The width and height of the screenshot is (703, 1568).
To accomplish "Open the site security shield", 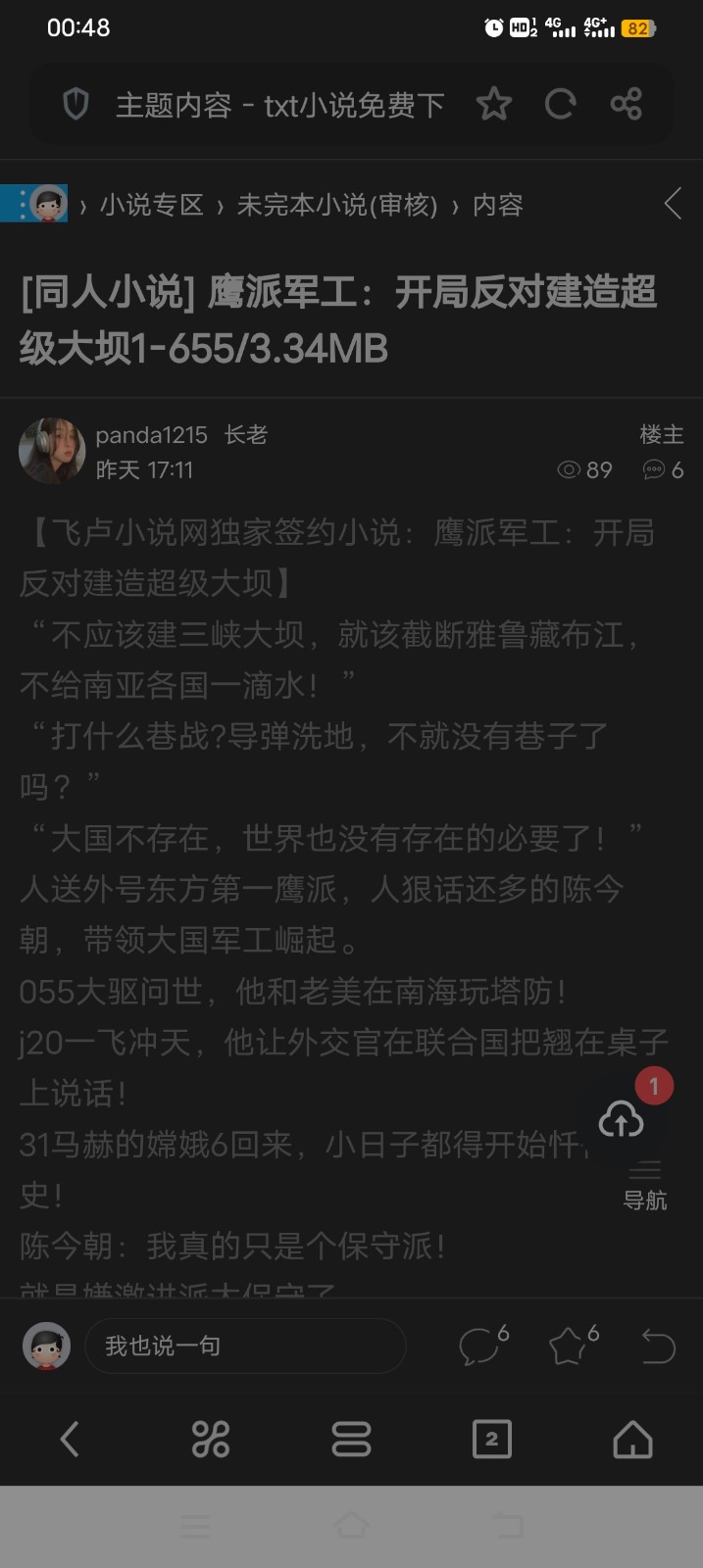I will [75, 104].
